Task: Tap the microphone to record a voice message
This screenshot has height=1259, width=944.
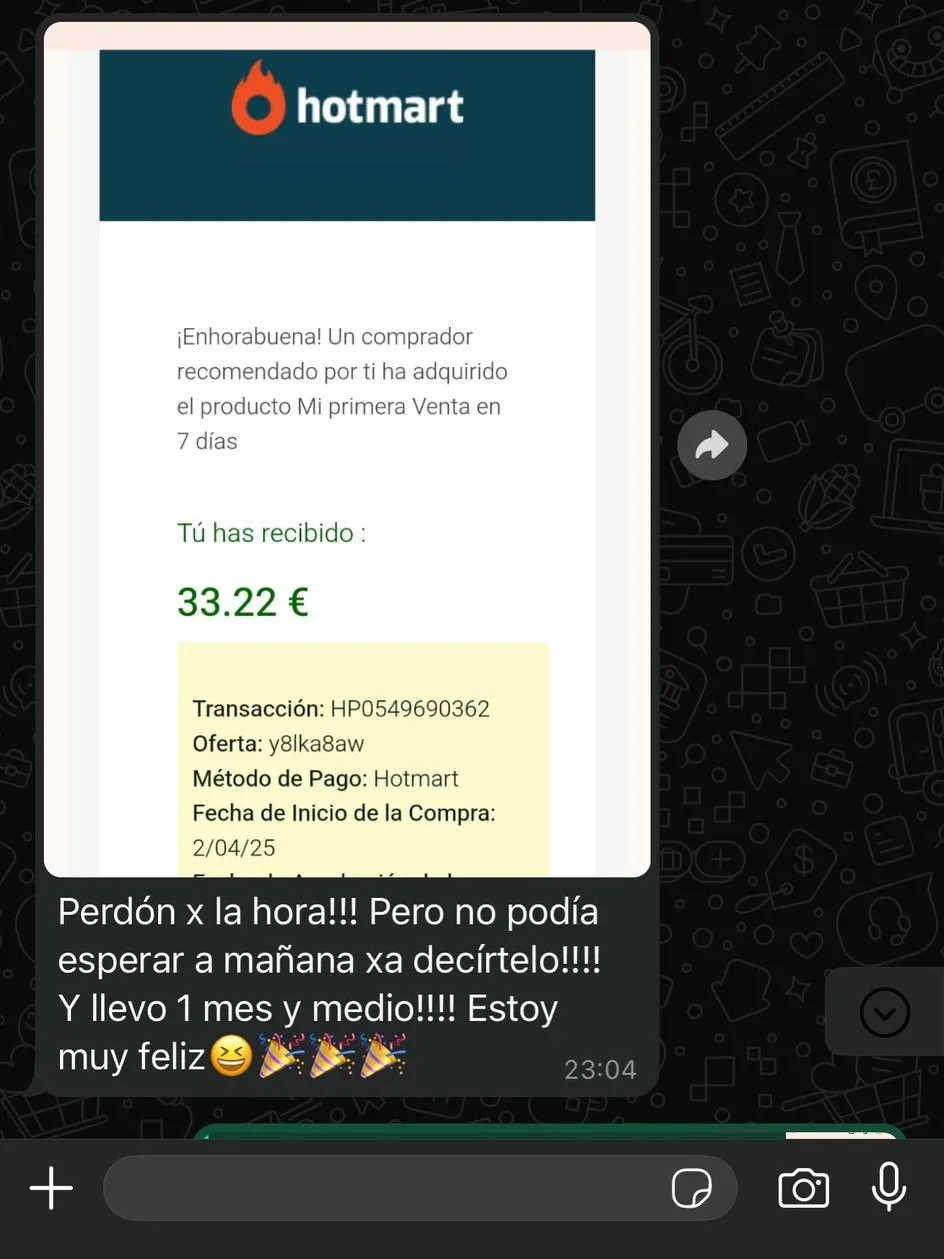Action: tap(888, 1187)
